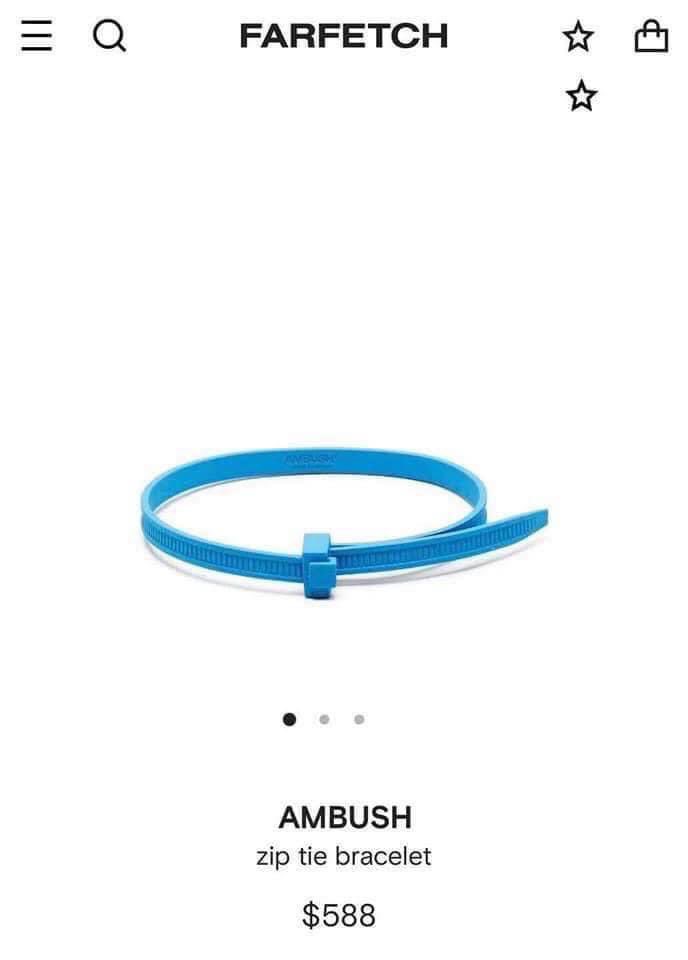Open the hamburger menu
The height and width of the screenshot is (960, 688).
pos(37,36)
